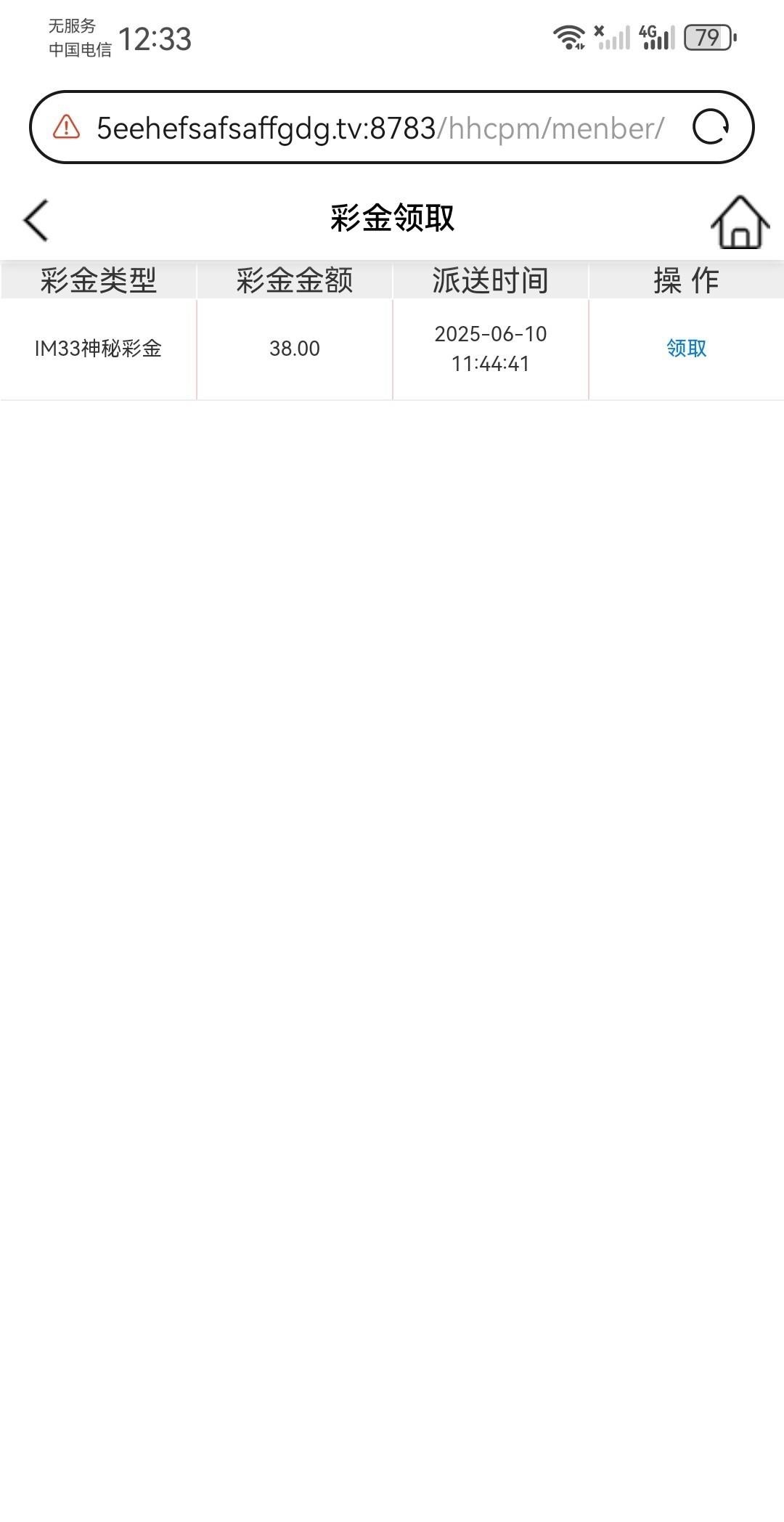
Task: Open the home page via the house icon
Action: [x=739, y=222]
